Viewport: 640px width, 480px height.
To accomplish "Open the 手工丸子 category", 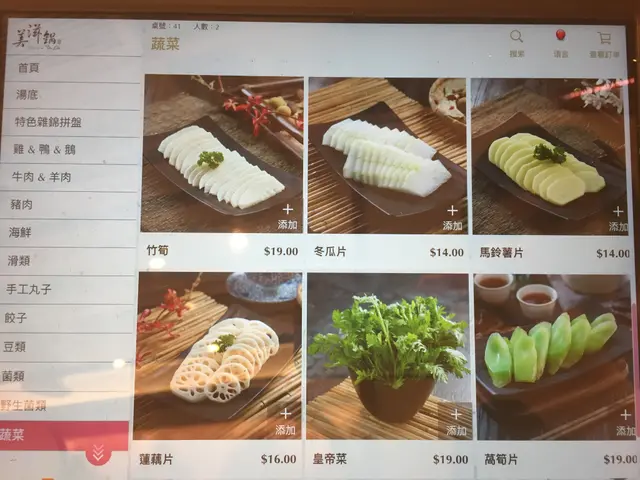I will pyautogui.click(x=70, y=290).
